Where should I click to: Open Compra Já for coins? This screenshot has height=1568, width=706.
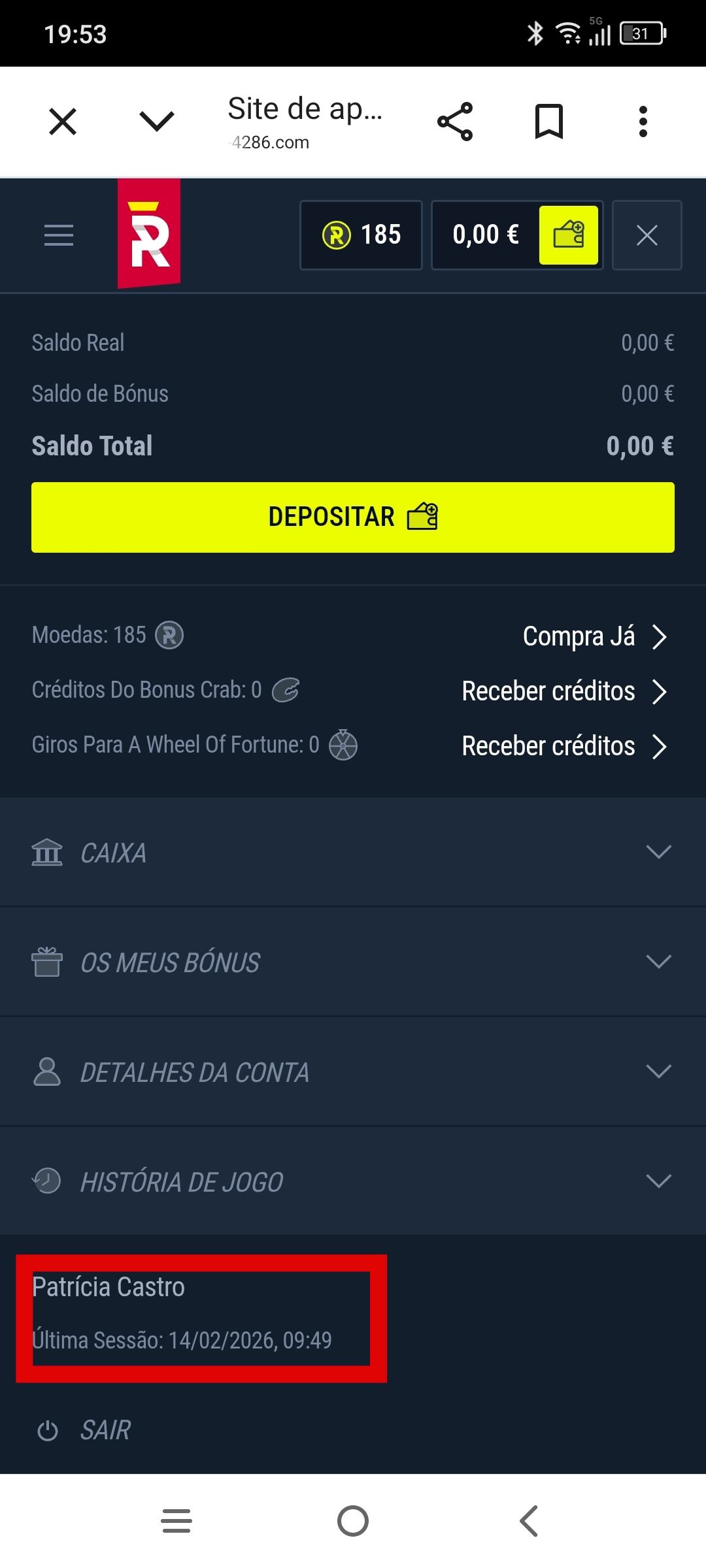(x=594, y=636)
